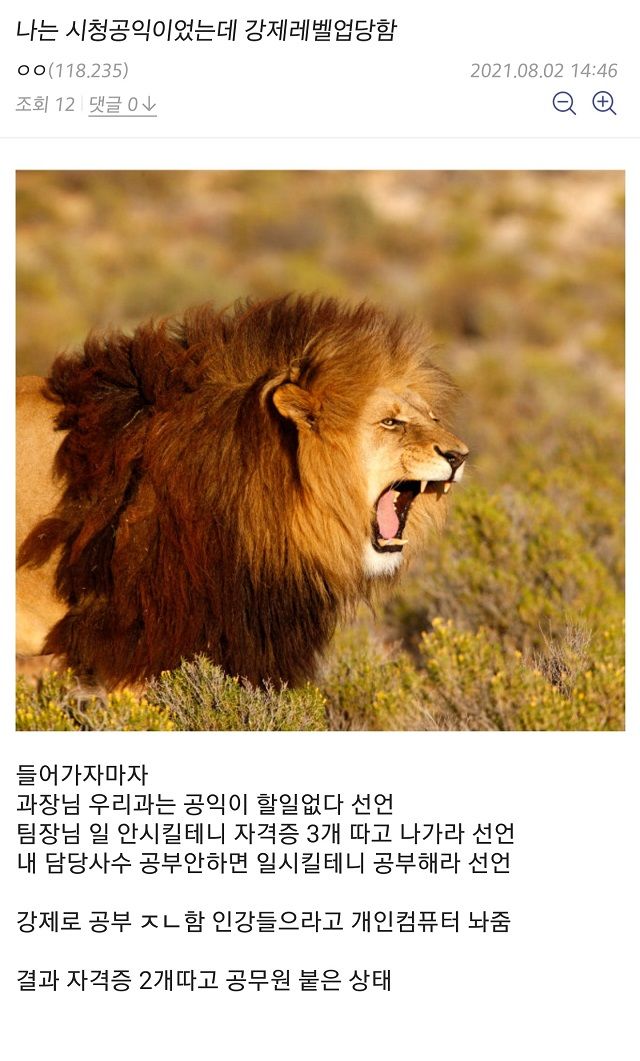
Task: Open the lion image in the post
Action: tap(320, 450)
